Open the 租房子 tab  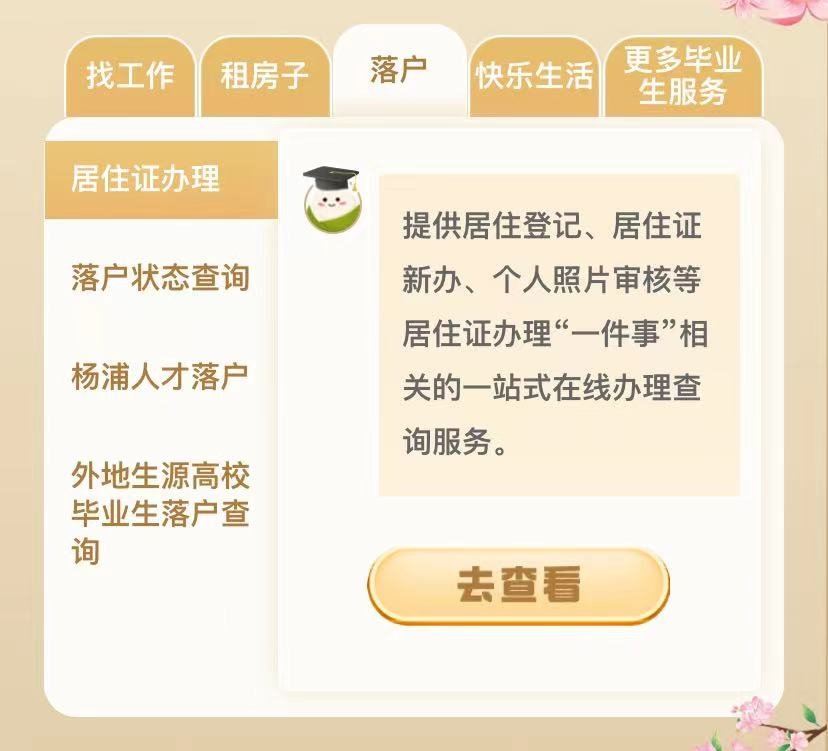tap(264, 76)
